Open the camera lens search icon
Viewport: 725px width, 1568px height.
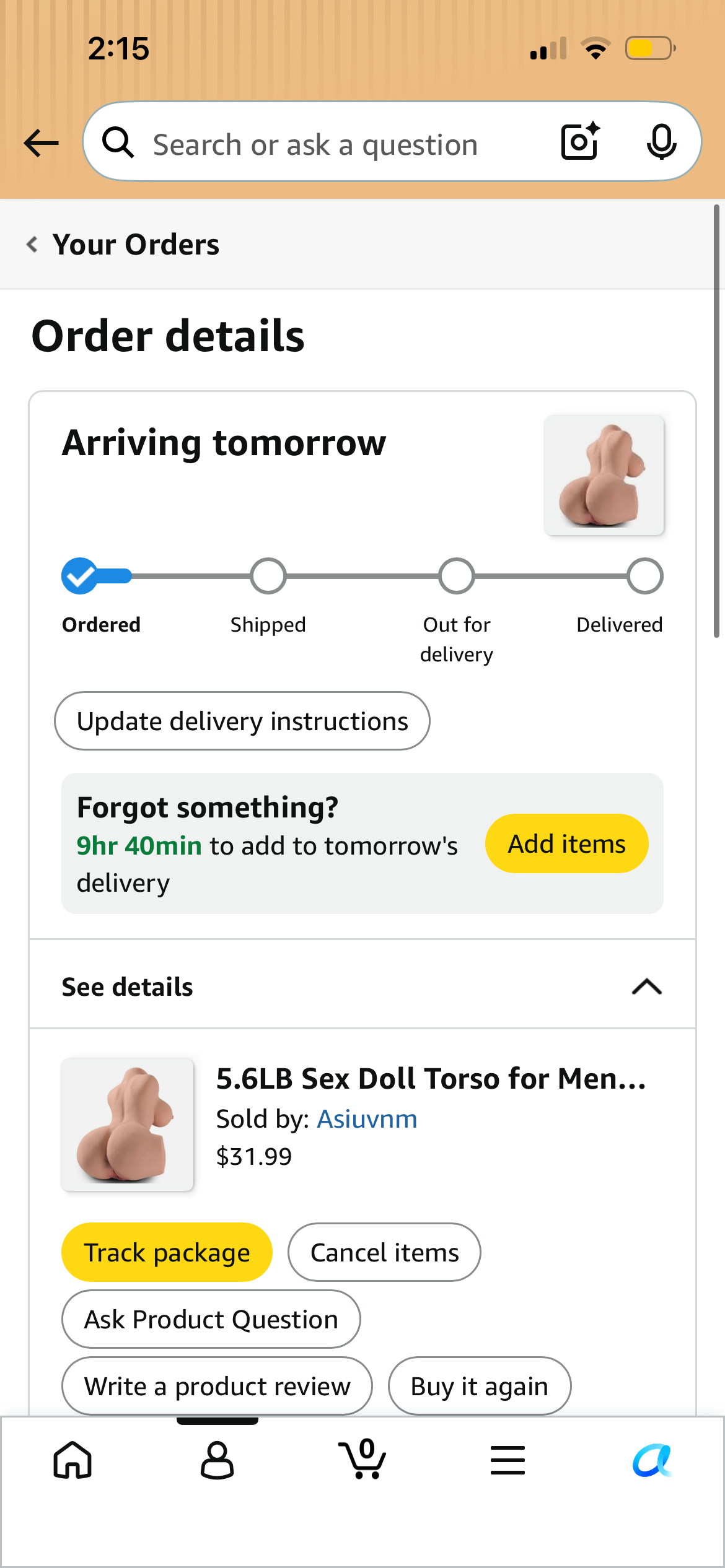(x=581, y=141)
